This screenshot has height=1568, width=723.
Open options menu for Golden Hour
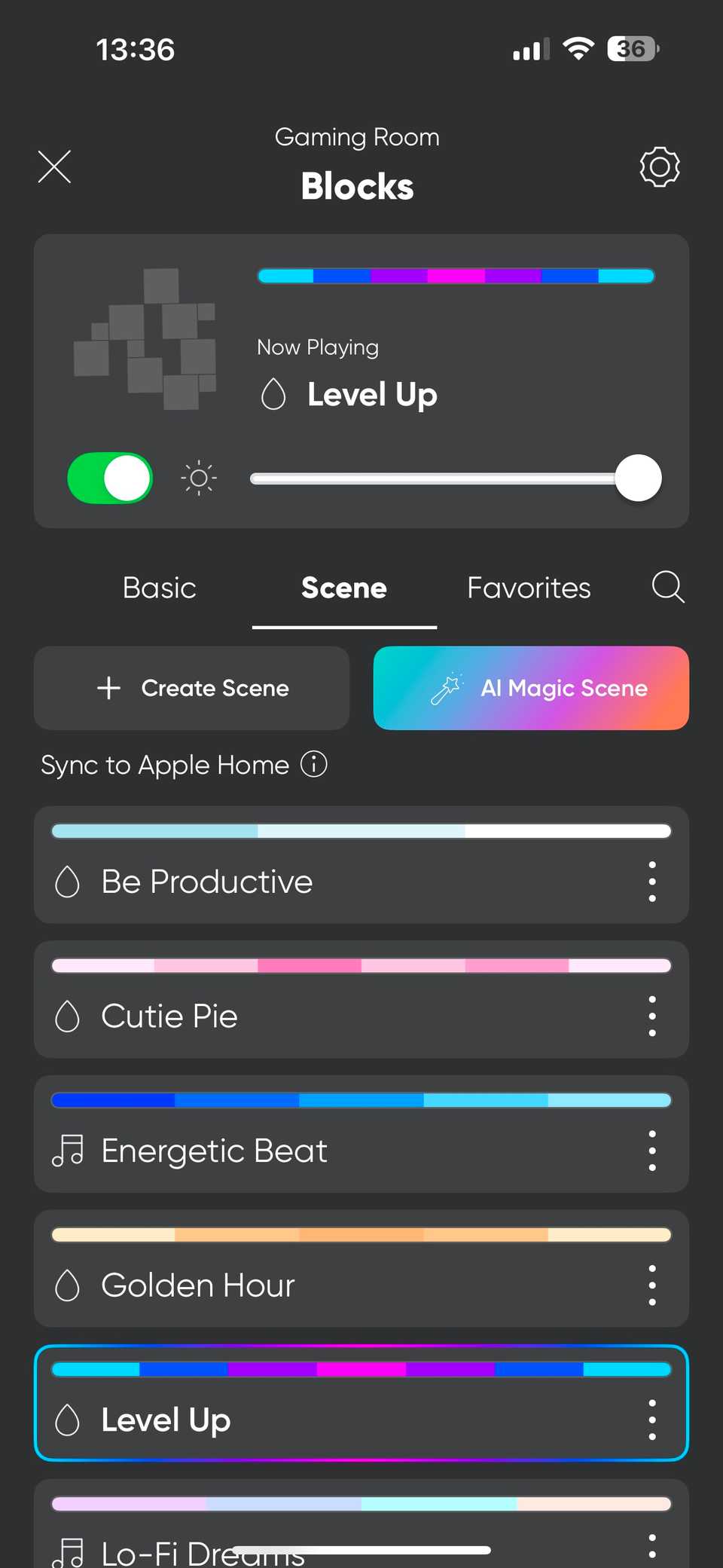[651, 1285]
